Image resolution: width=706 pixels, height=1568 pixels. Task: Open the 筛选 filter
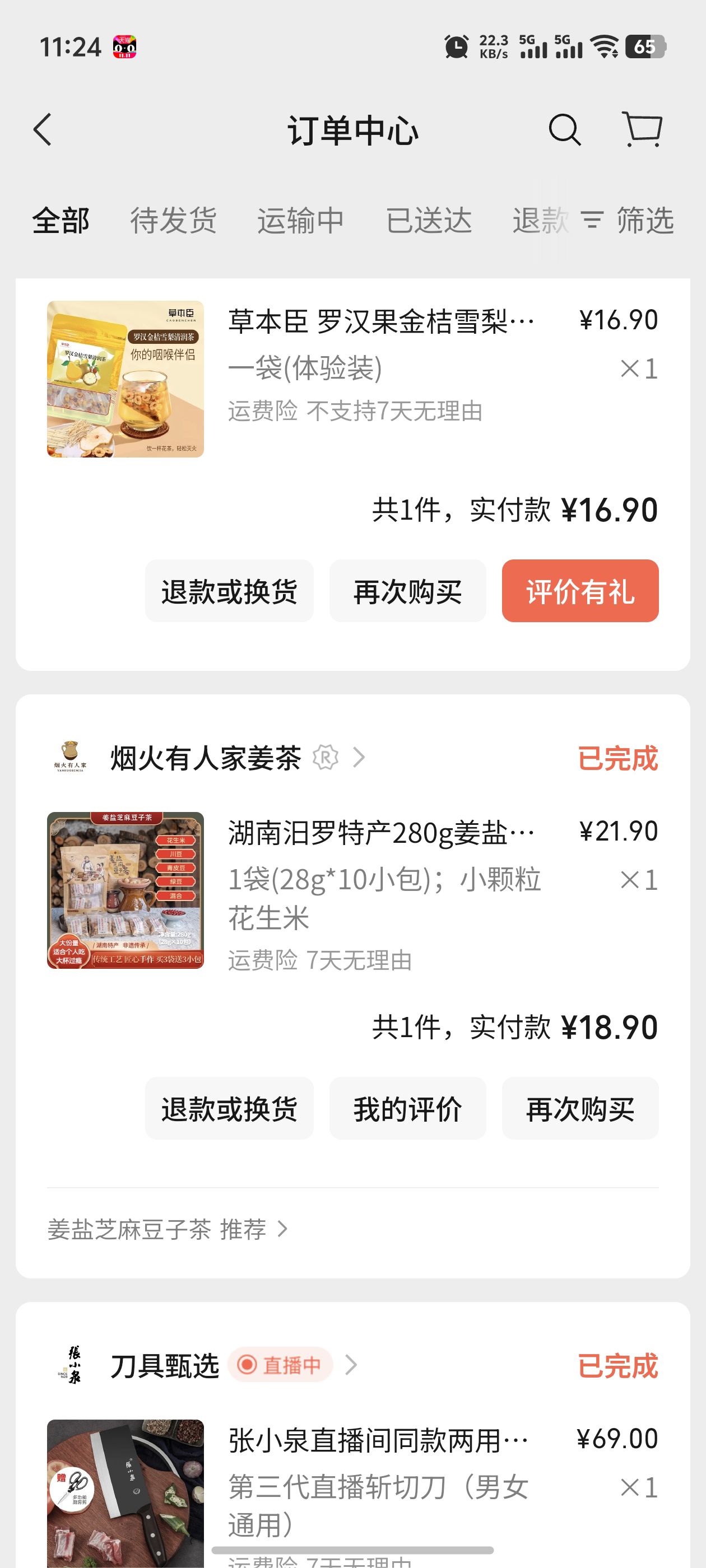tap(629, 220)
